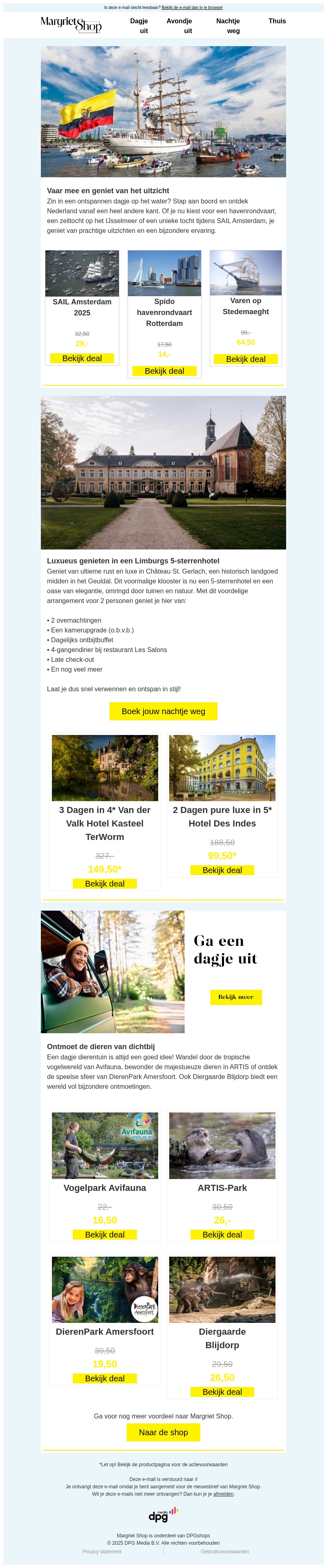
Task: Tap Bekijk deal for Varen op Stedemaeght
Action: click(x=245, y=359)
